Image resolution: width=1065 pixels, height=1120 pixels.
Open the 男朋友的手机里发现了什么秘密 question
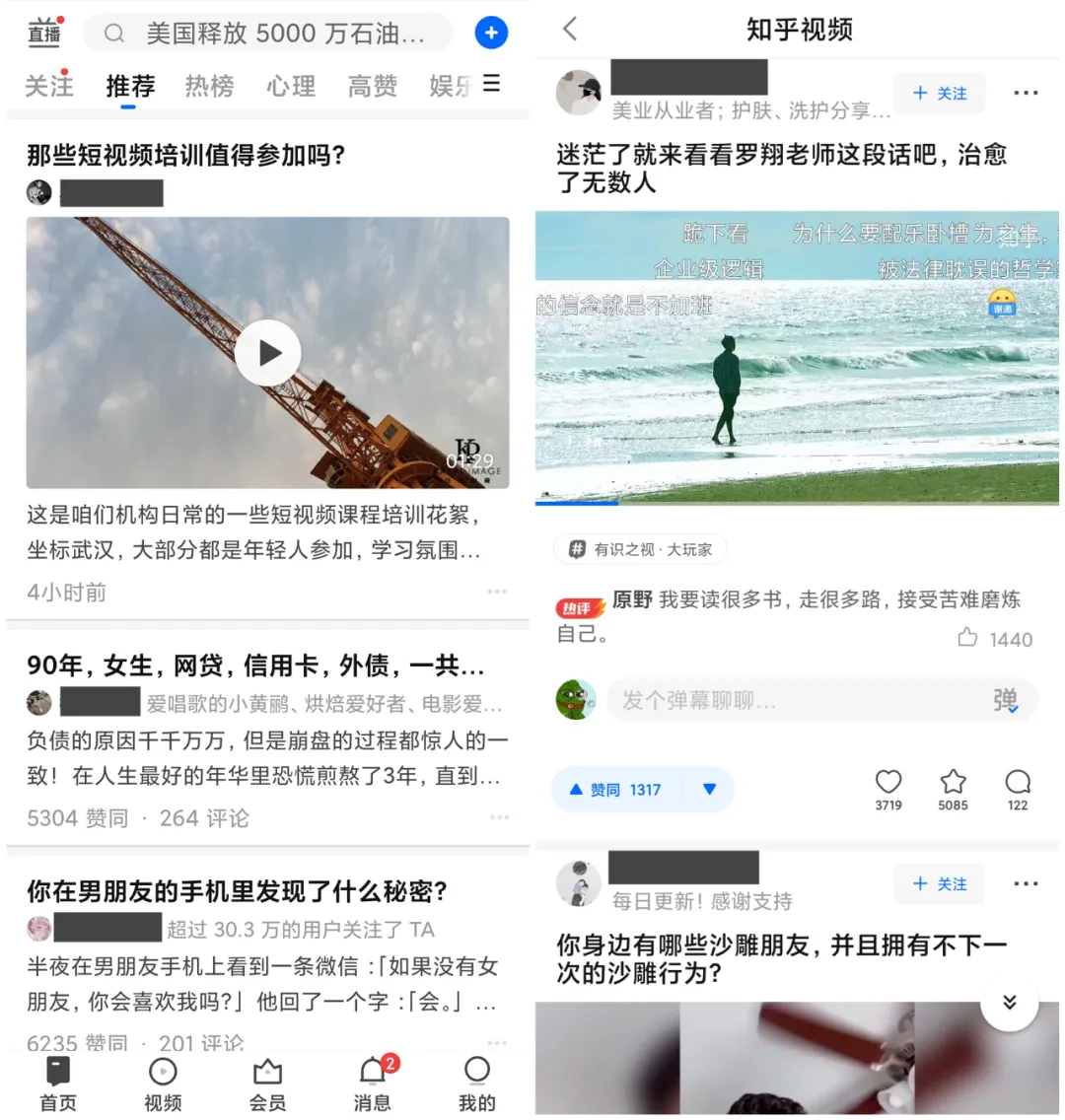tap(238, 891)
